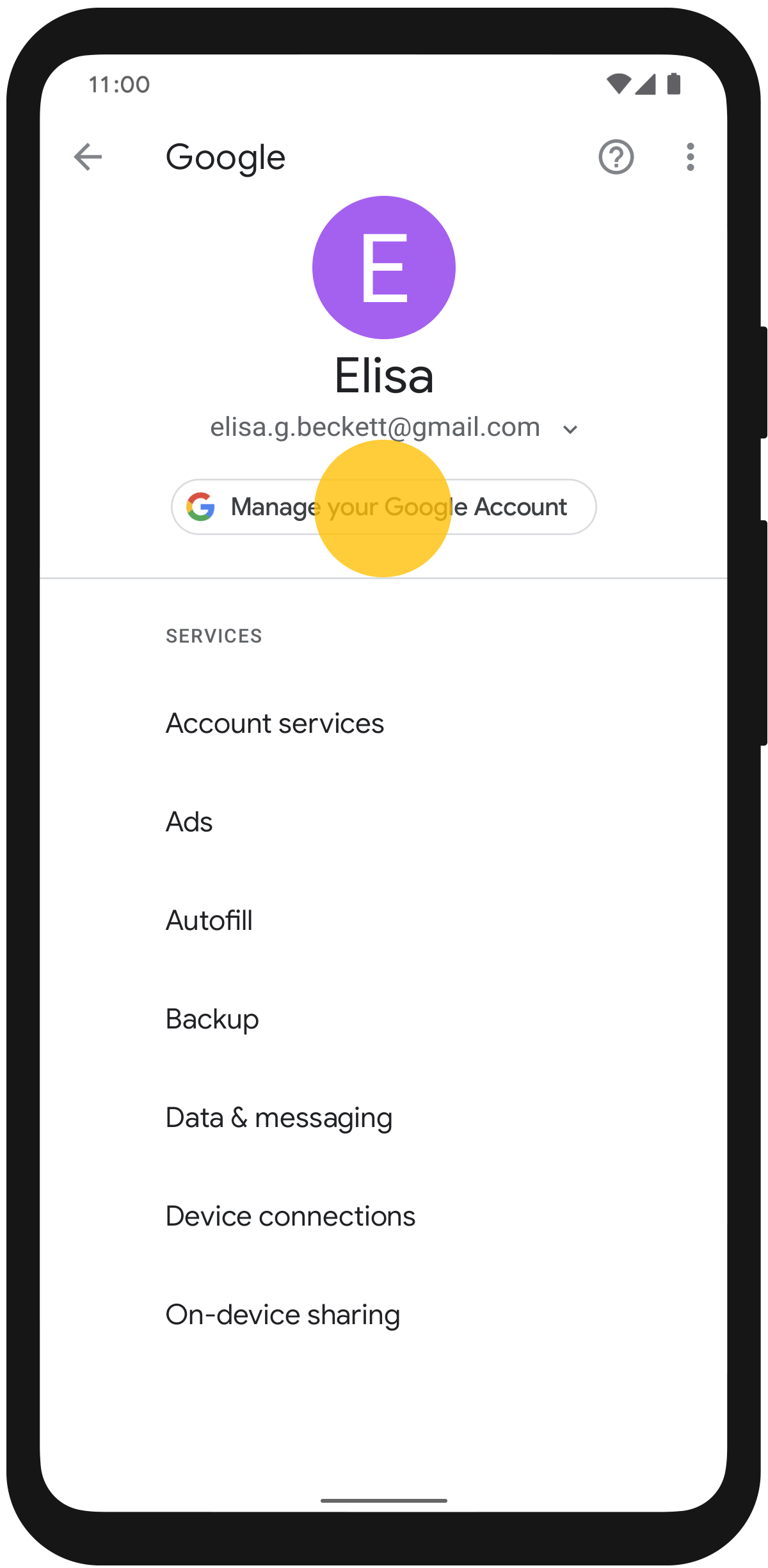Open the help question mark icon
The height and width of the screenshot is (1568, 768).
[x=616, y=157]
